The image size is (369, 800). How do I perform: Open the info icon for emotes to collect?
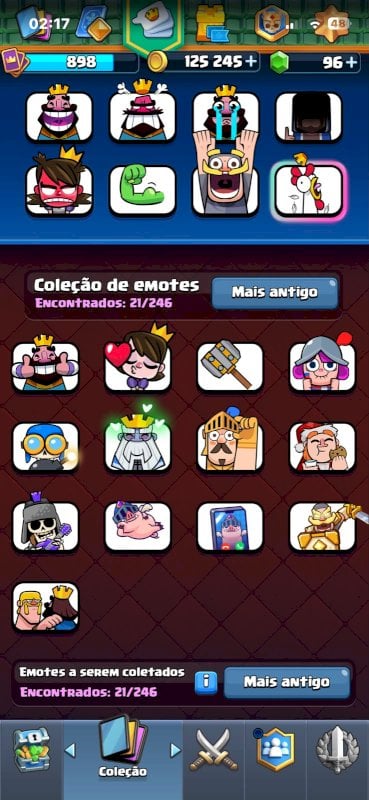206,682
